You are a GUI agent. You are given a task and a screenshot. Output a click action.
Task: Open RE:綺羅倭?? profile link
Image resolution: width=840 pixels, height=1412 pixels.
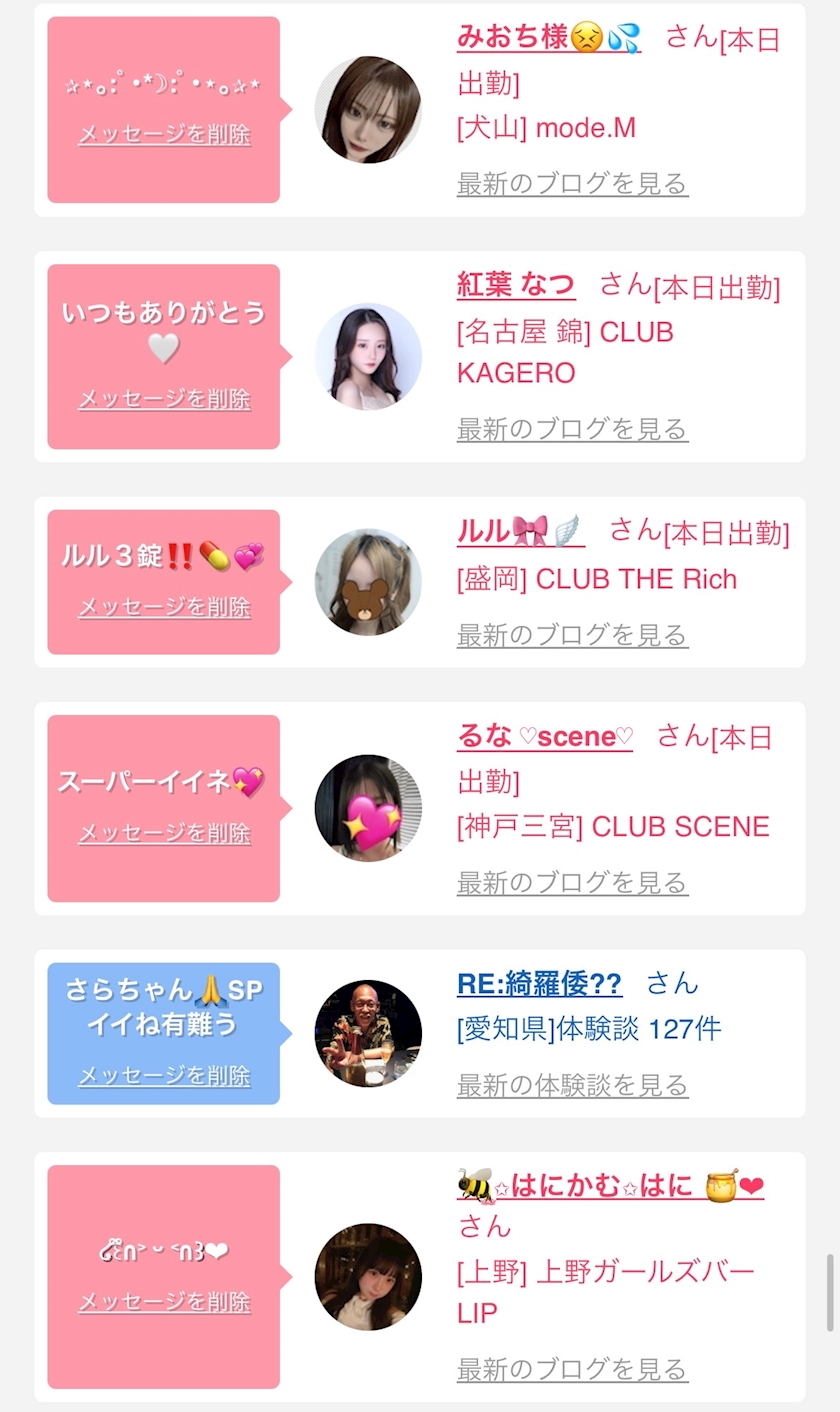tap(539, 984)
